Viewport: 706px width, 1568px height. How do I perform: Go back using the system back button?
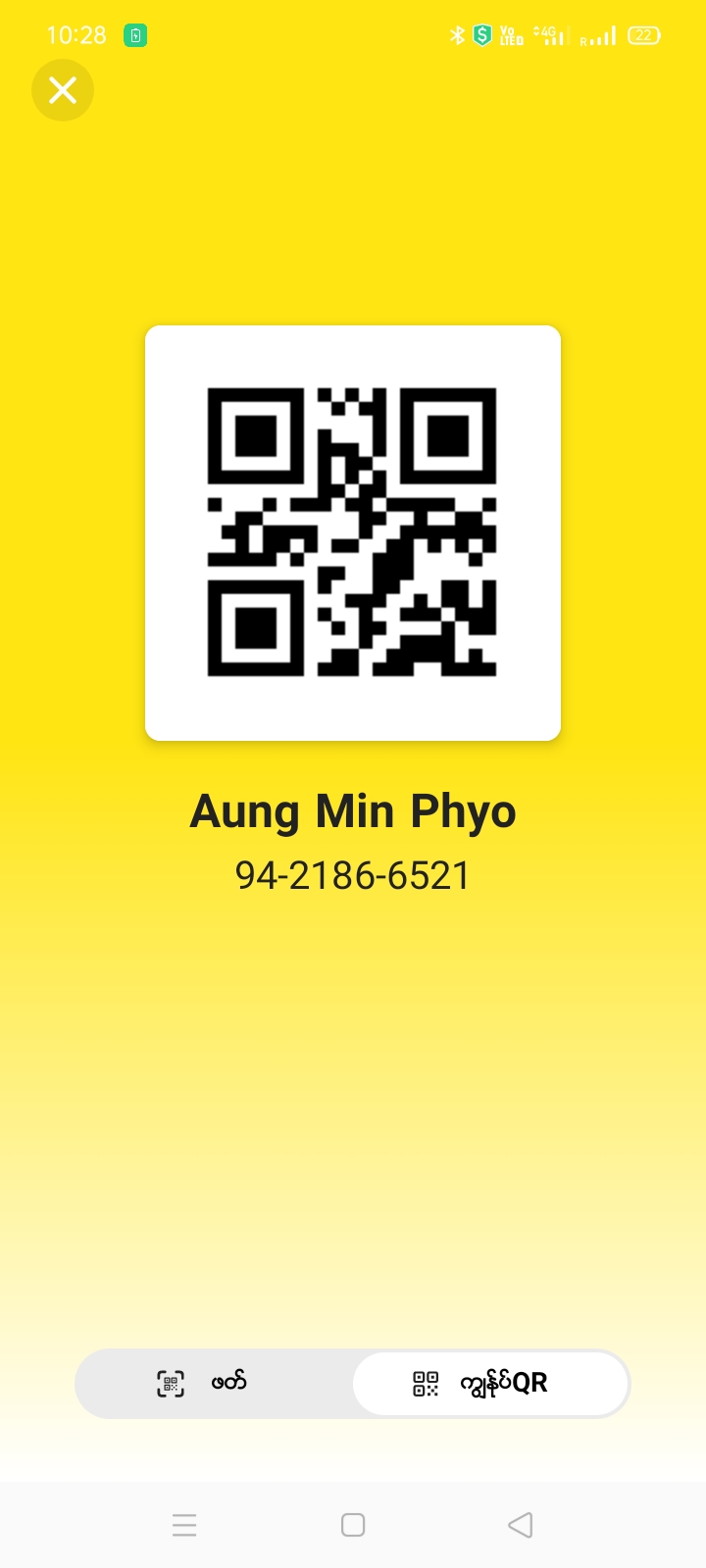pos(521,1525)
